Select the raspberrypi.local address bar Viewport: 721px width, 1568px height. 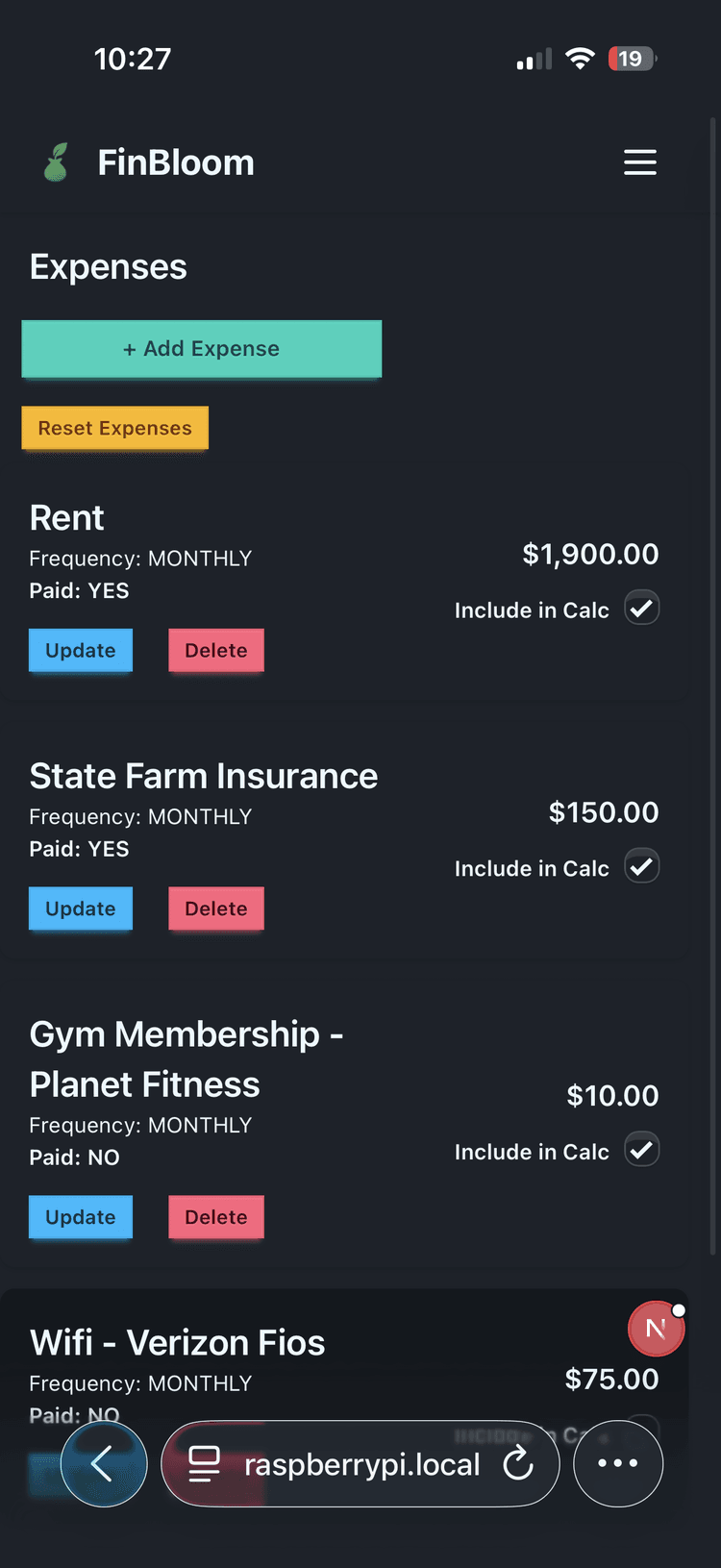click(362, 1463)
